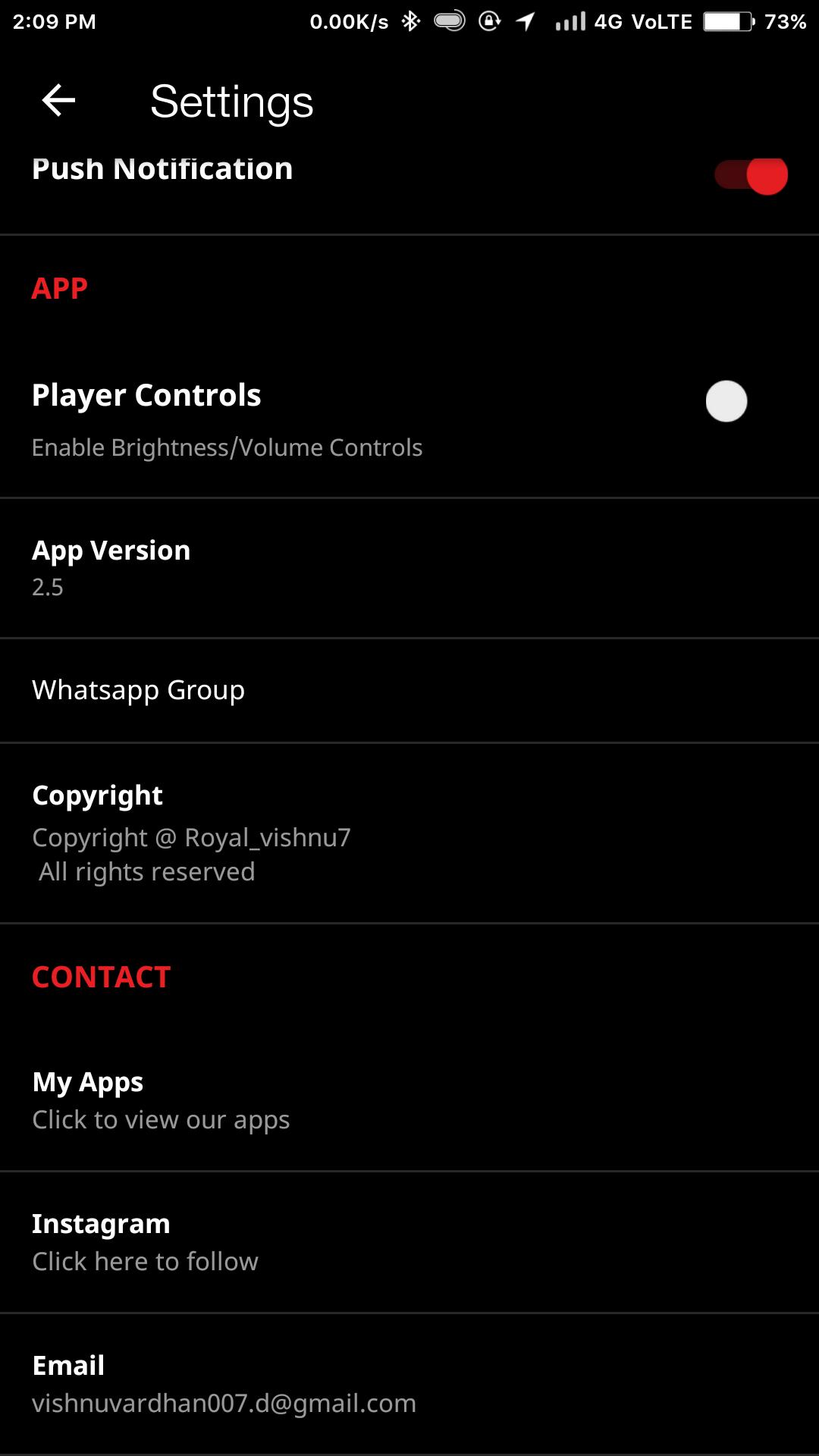Enable Player Controls toggle
This screenshot has width=819, height=1456.
pyautogui.click(x=726, y=401)
